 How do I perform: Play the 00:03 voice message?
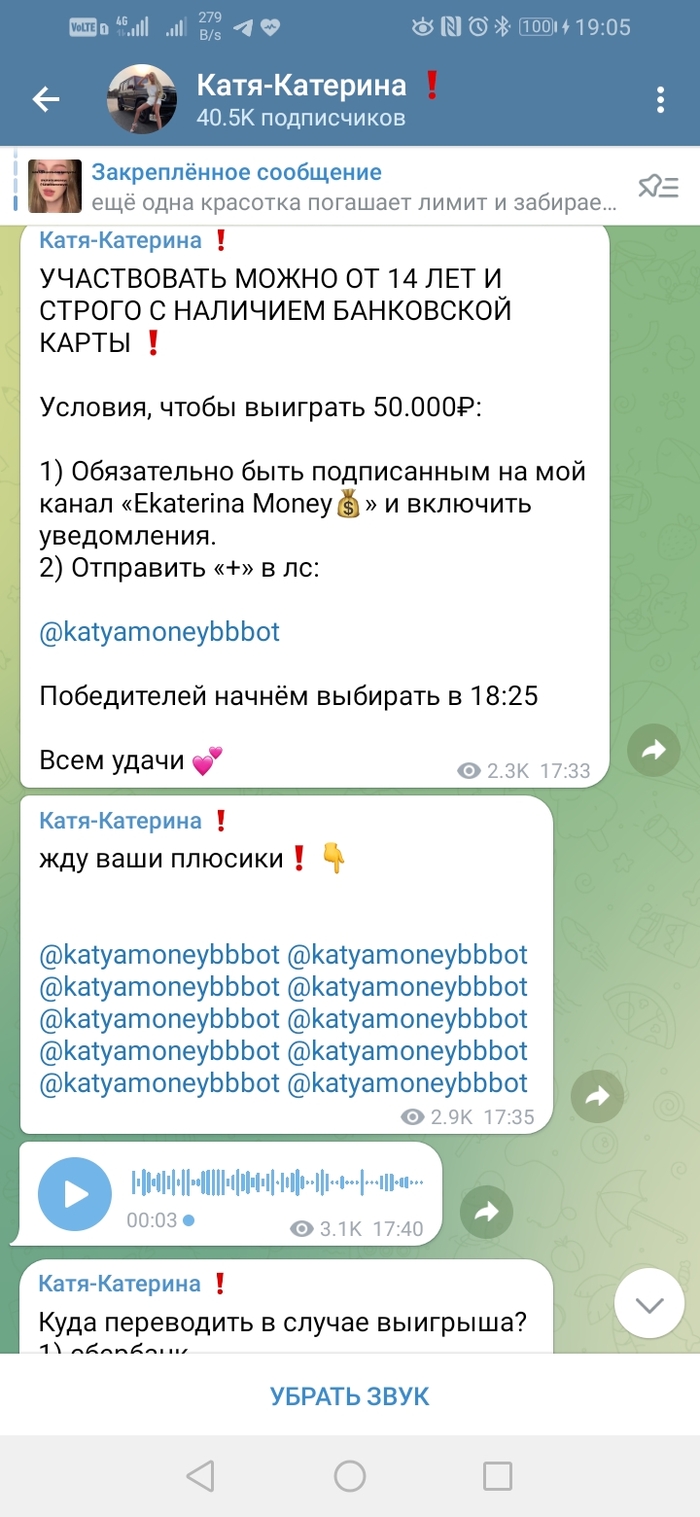(75, 1194)
